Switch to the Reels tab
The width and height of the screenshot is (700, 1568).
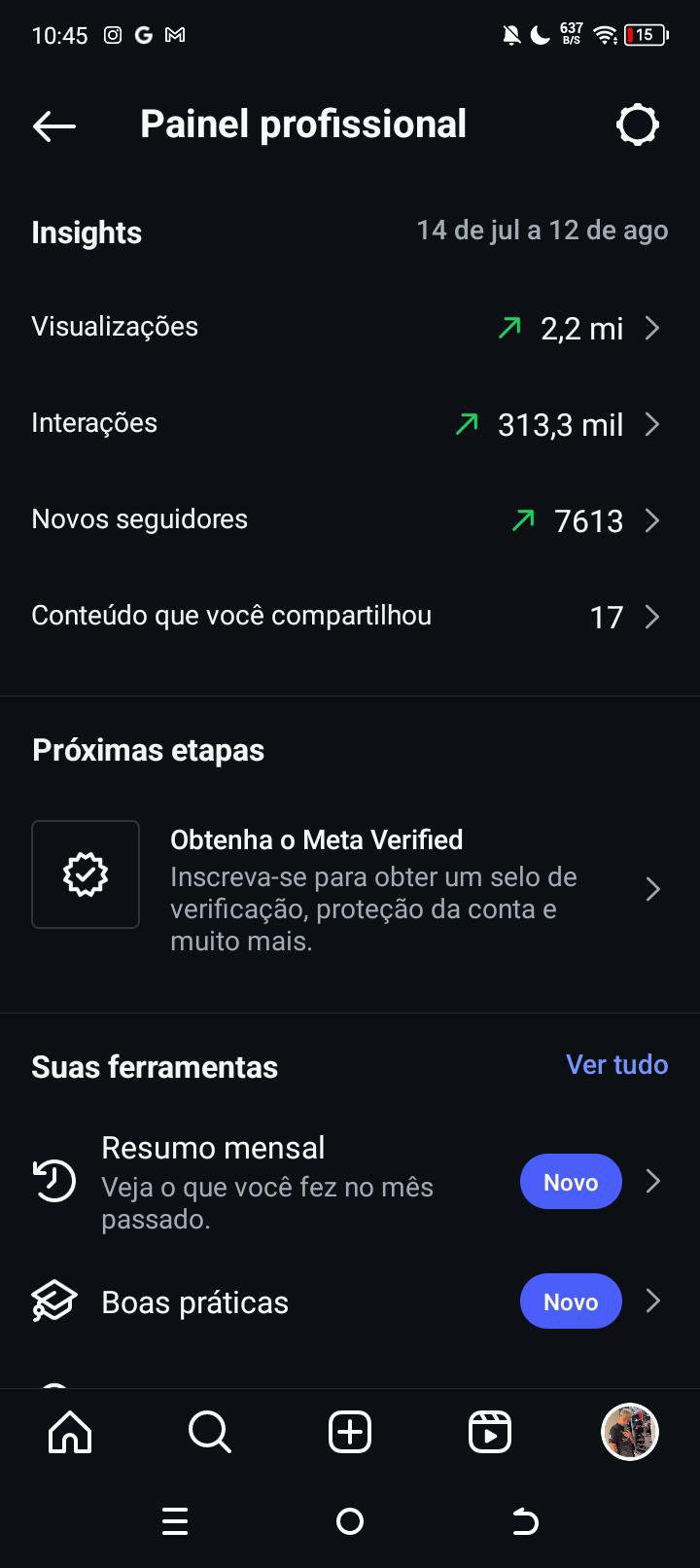point(490,1432)
